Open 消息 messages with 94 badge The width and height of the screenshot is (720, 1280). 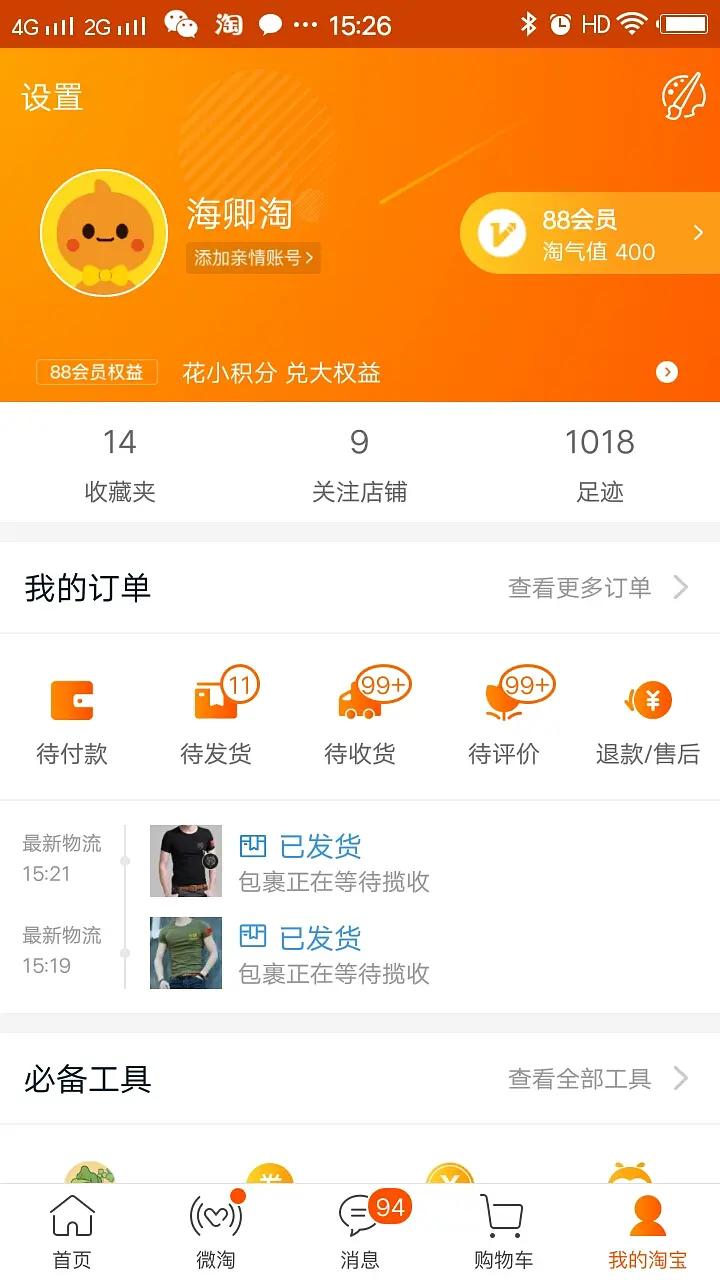(360, 1230)
